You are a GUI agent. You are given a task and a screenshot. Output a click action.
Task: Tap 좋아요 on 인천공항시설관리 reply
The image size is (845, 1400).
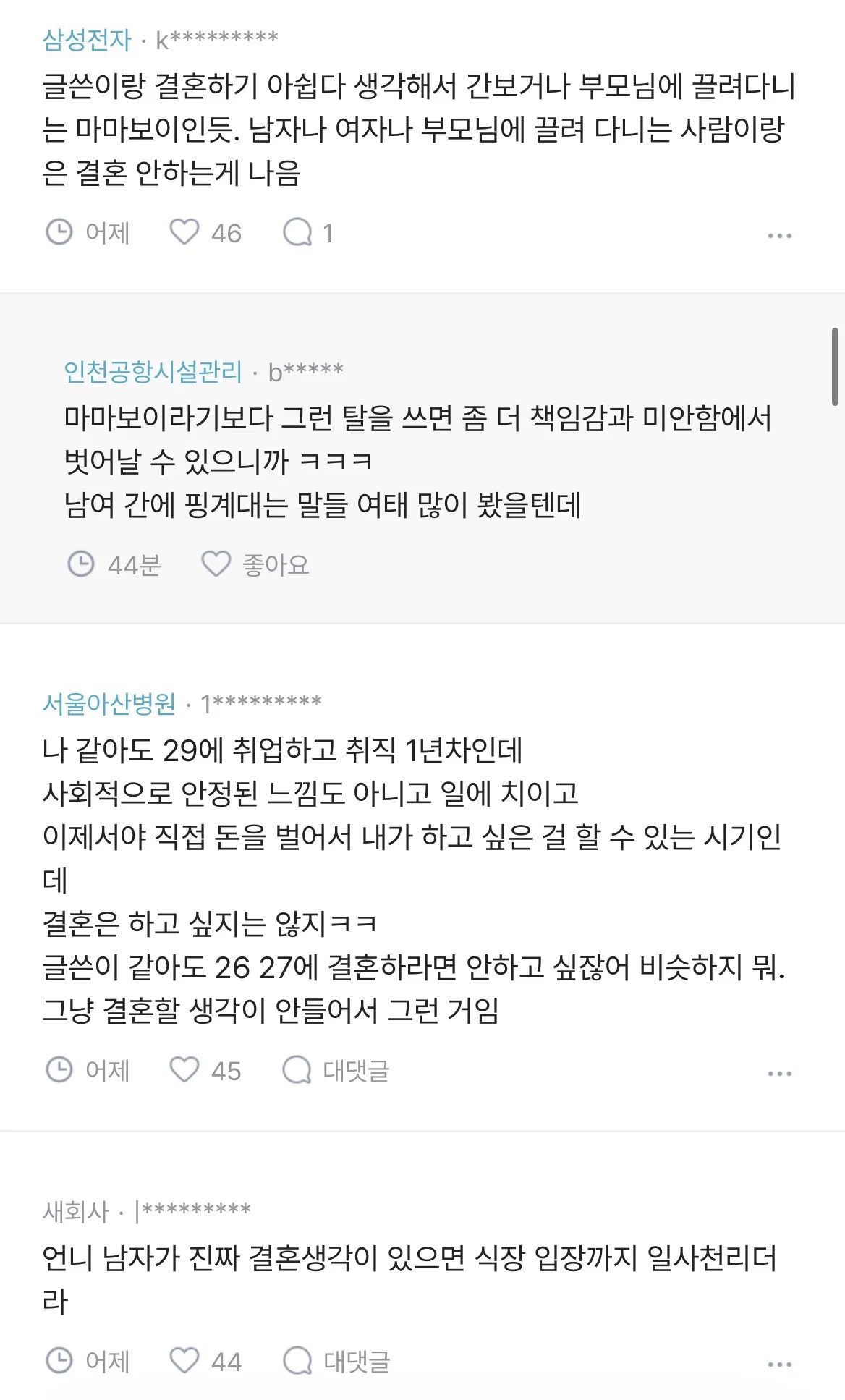255,564
